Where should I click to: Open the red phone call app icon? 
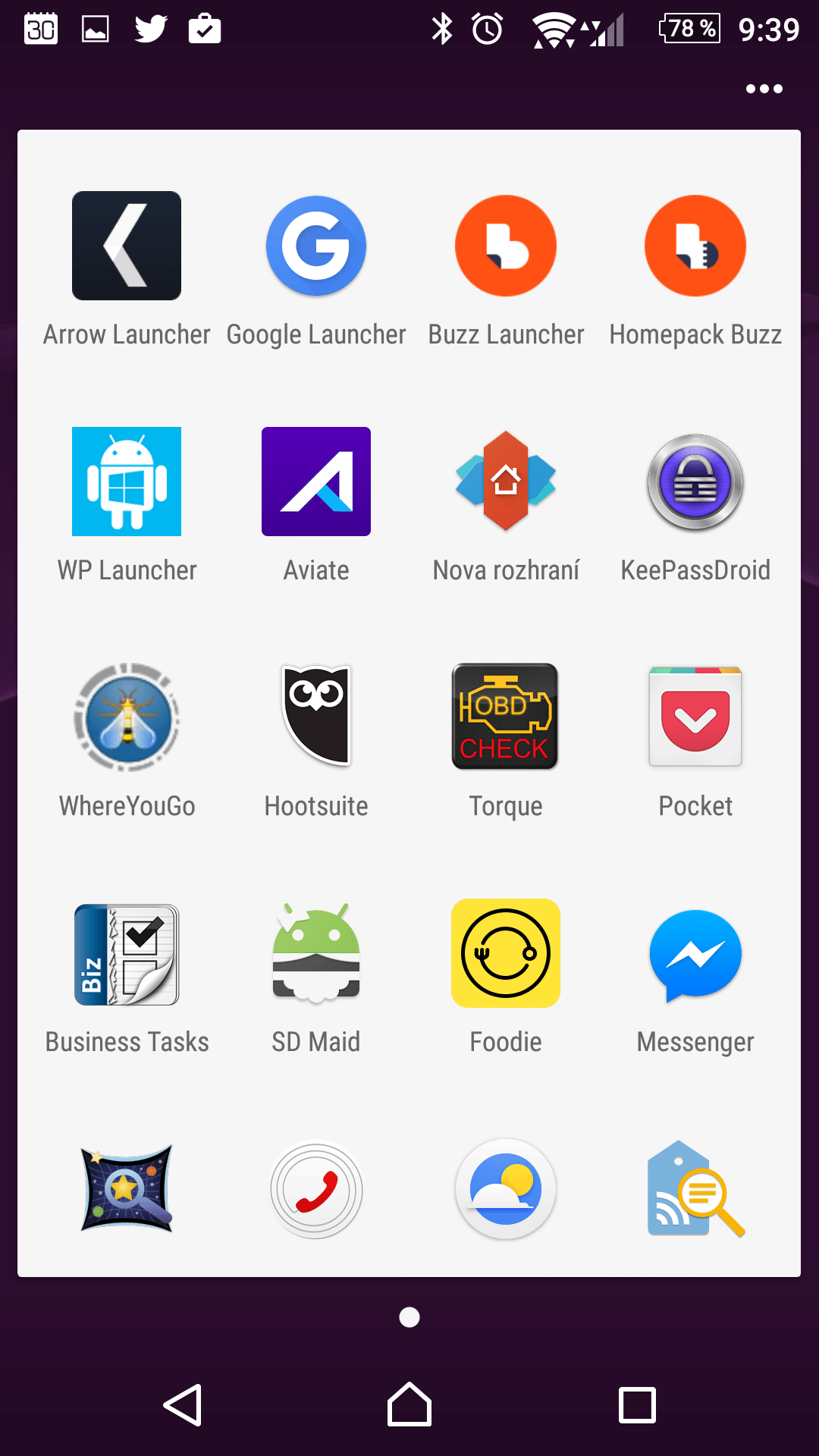coord(316,1190)
